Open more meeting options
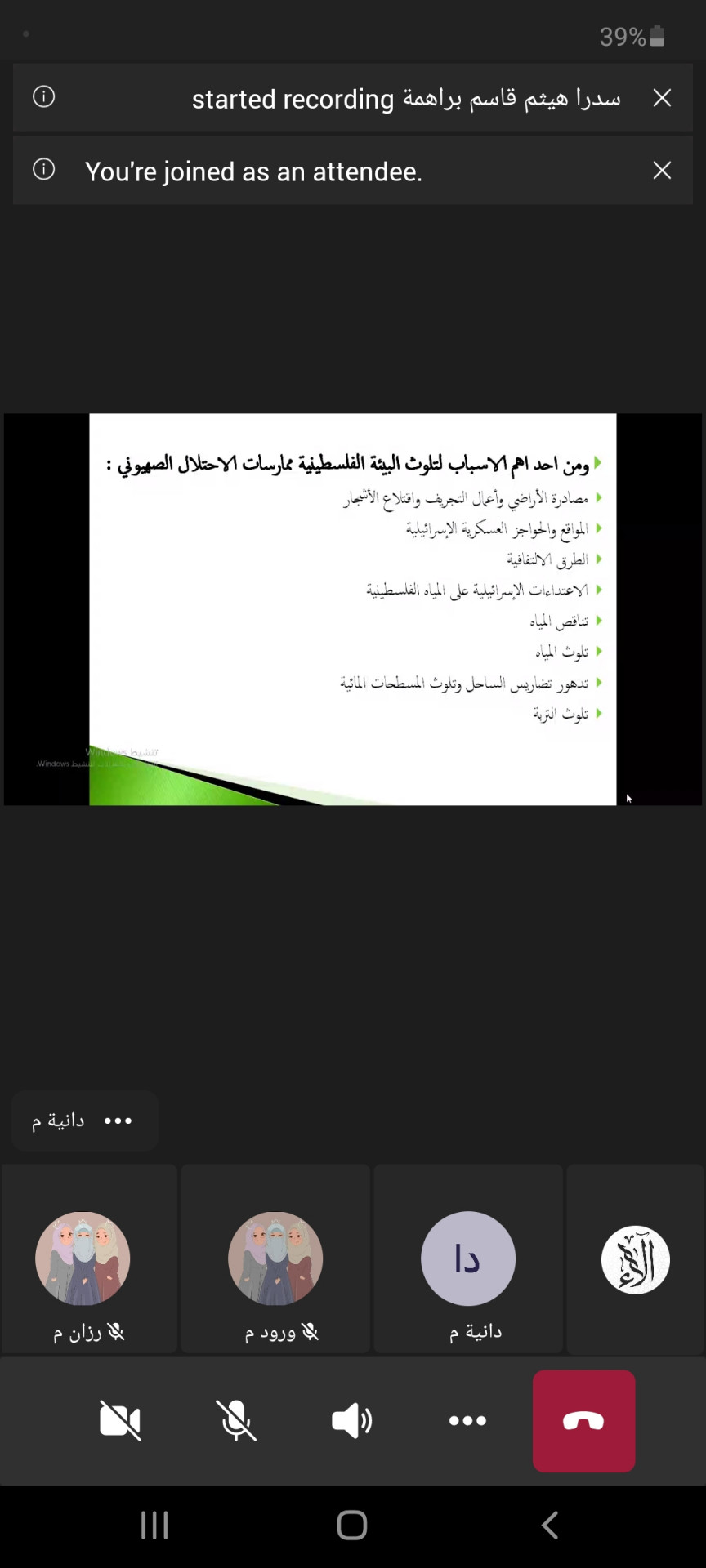 tap(467, 1421)
